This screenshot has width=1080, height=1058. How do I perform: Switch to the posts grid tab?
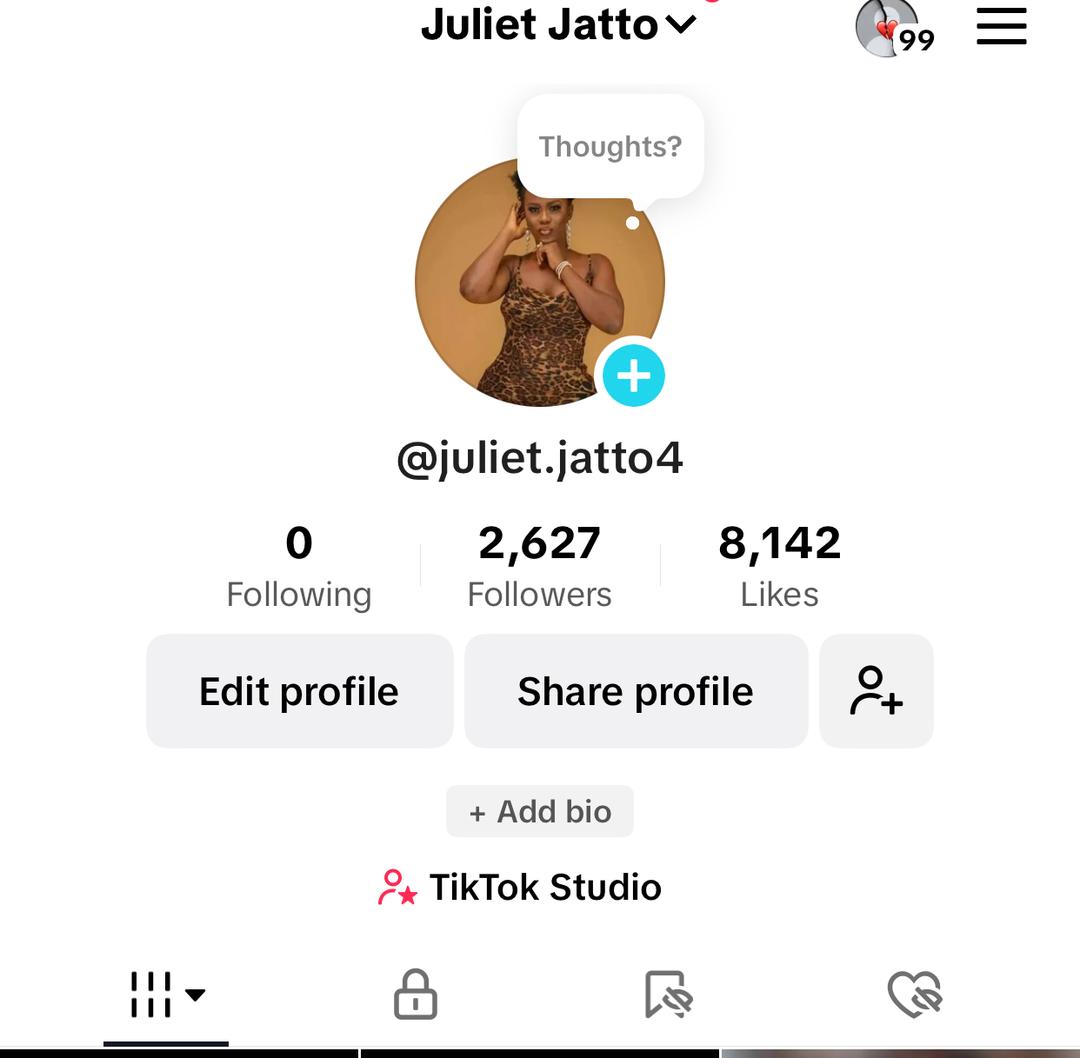click(166, 995)
